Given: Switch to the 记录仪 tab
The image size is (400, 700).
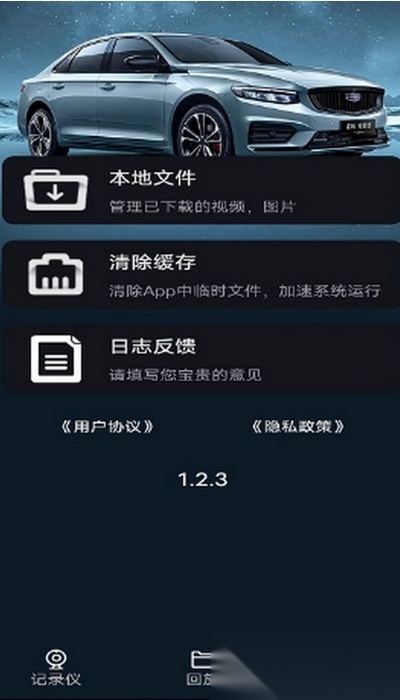Looking at the screenshot, I should click(x=56, y=667).
